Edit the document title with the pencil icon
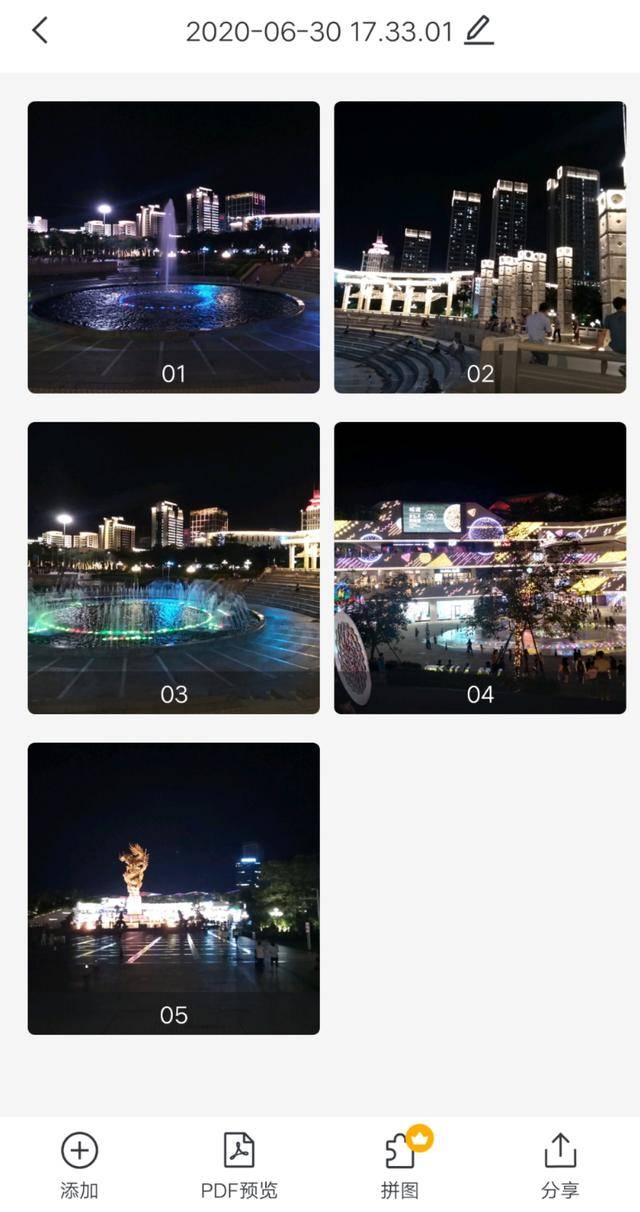 pos(479,31)
